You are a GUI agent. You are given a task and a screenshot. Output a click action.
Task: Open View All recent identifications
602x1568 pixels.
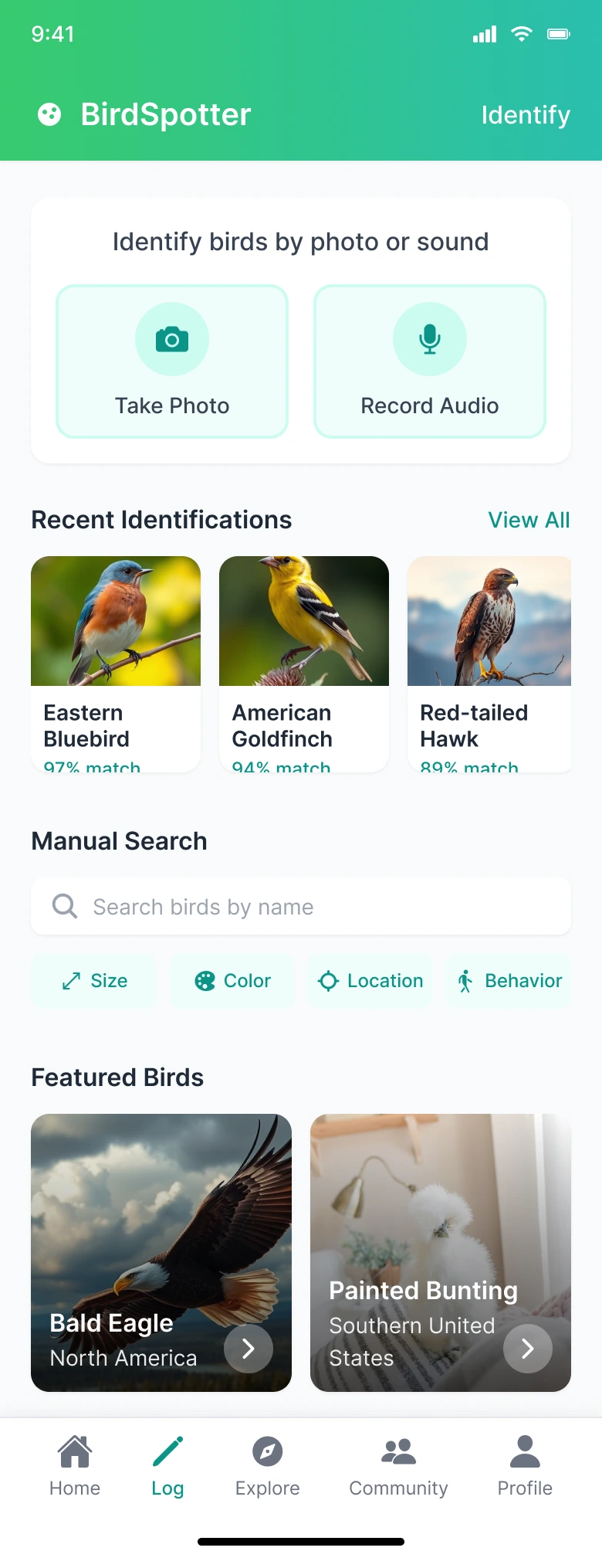(529, 520)
